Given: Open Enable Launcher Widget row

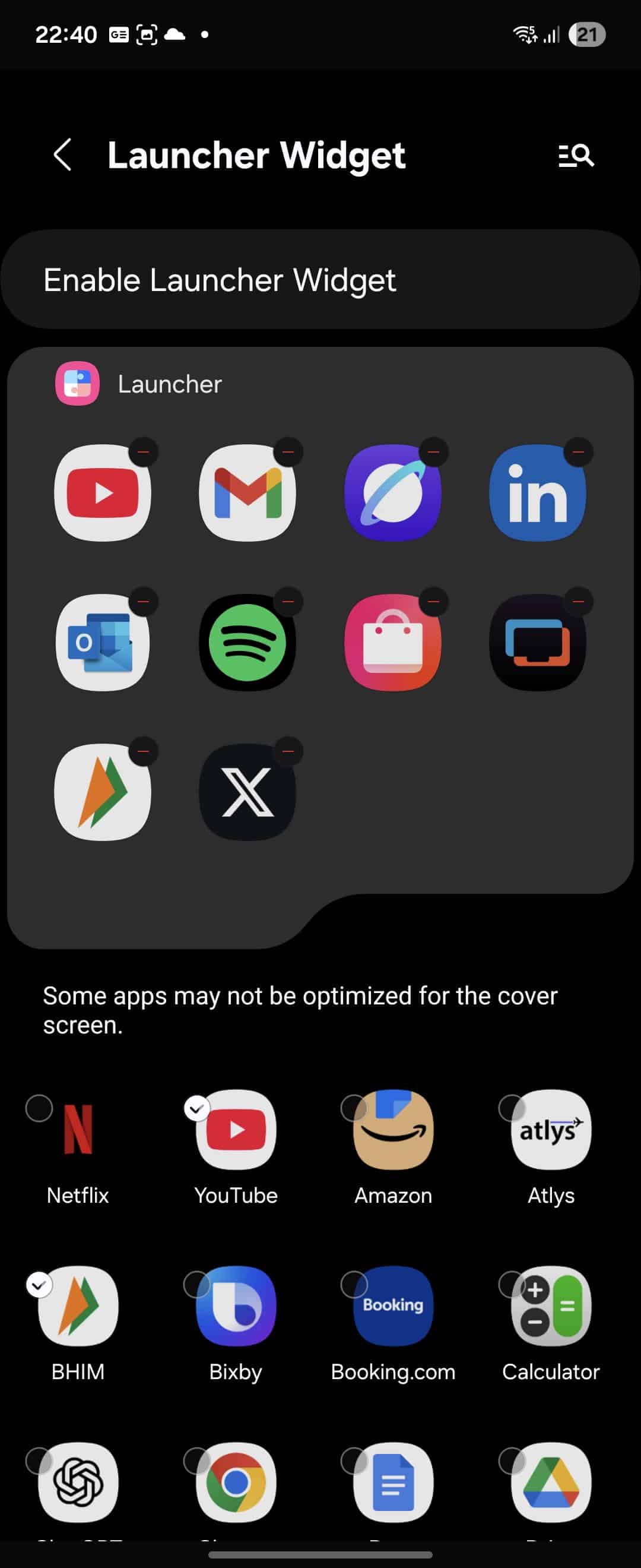Looking at the screenshot, I should tap(320, 280).
